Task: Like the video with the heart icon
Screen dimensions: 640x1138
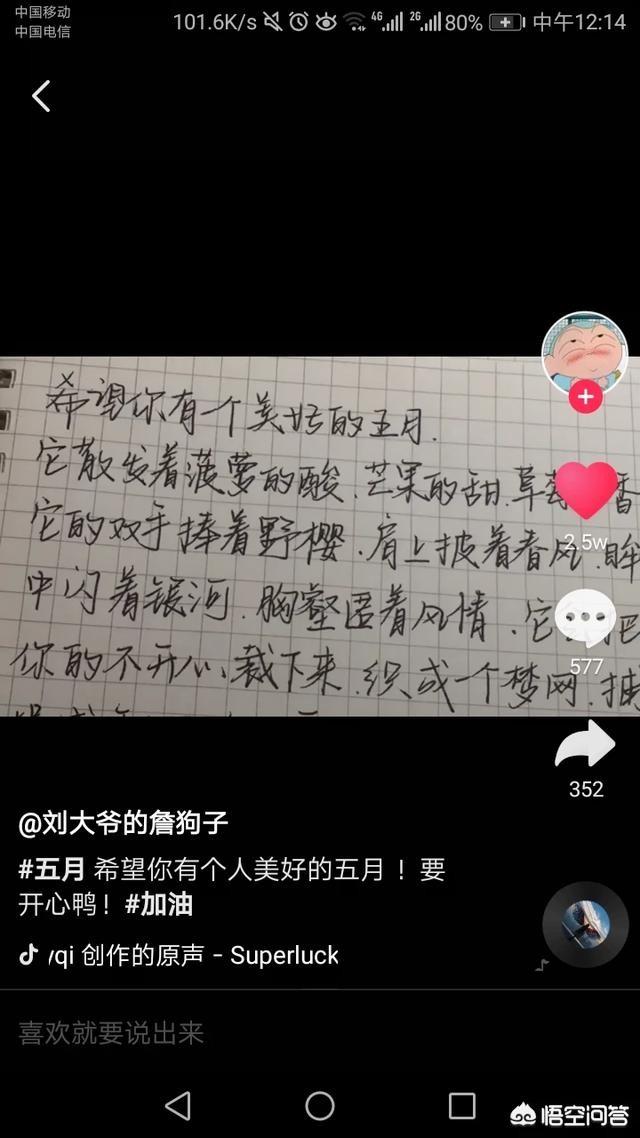Action: (x=586, y=490)
